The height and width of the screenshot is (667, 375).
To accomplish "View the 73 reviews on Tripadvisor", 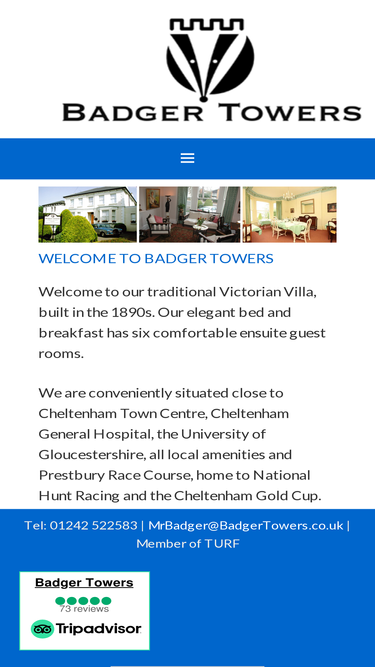I will click(x=84, y=609).
